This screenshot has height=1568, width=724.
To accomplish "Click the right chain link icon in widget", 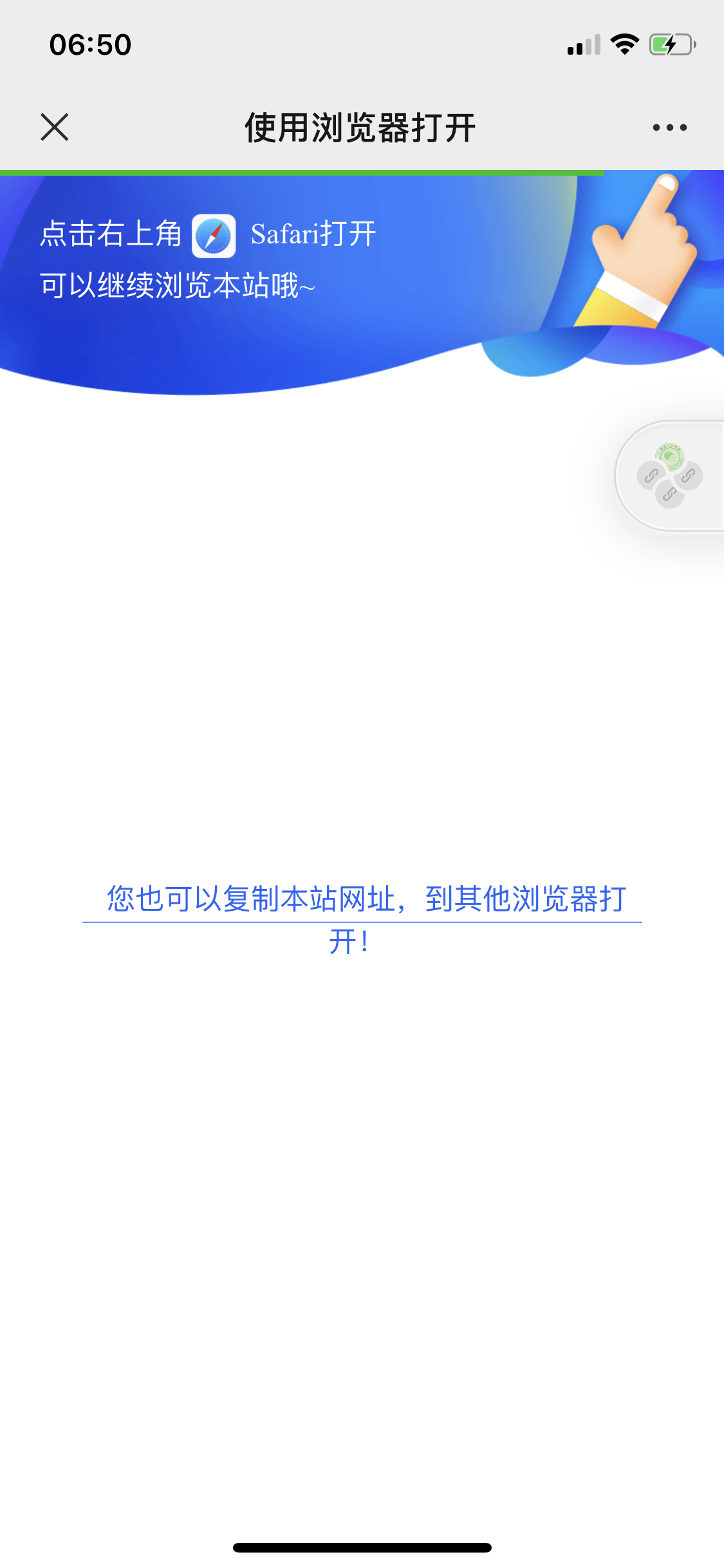I will 687,476.
